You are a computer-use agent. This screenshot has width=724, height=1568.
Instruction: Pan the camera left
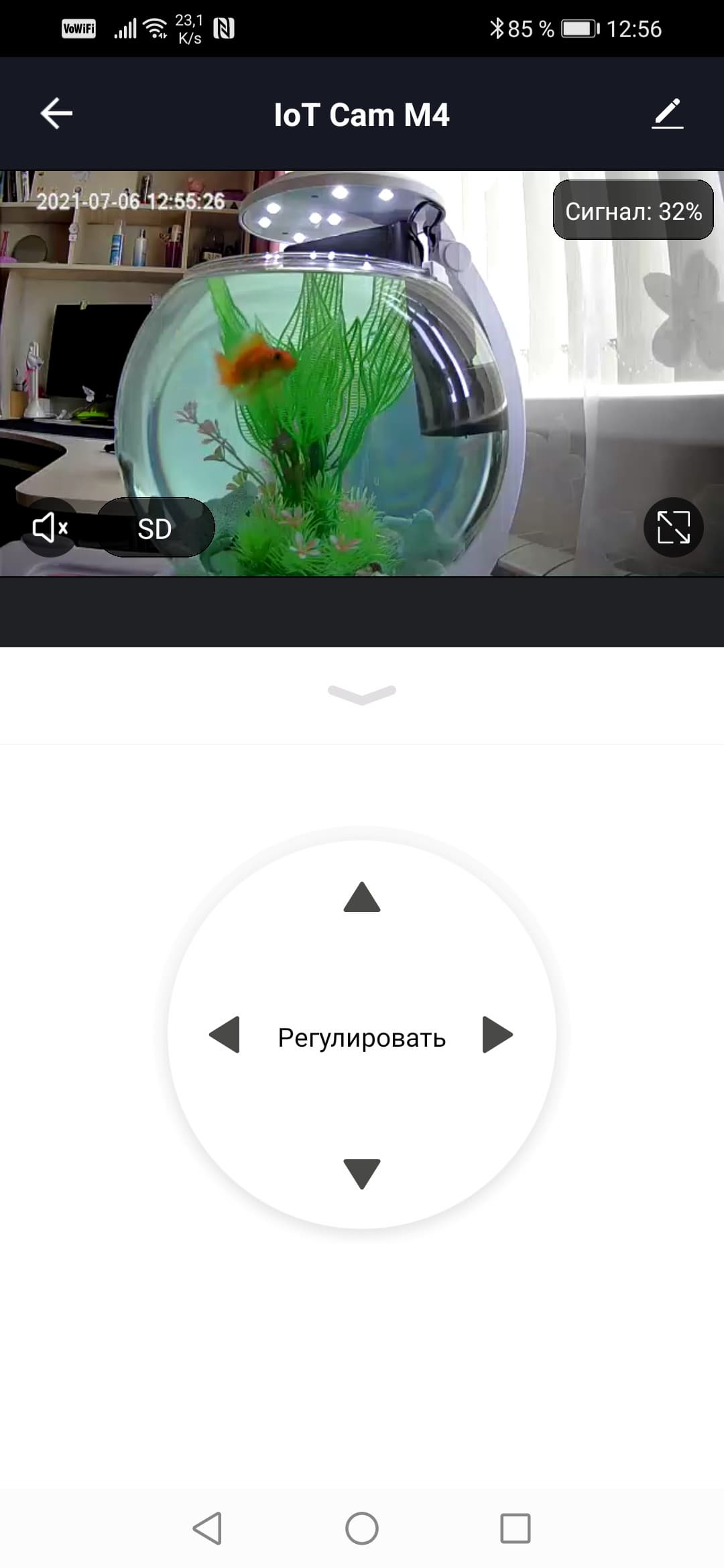225,1035
